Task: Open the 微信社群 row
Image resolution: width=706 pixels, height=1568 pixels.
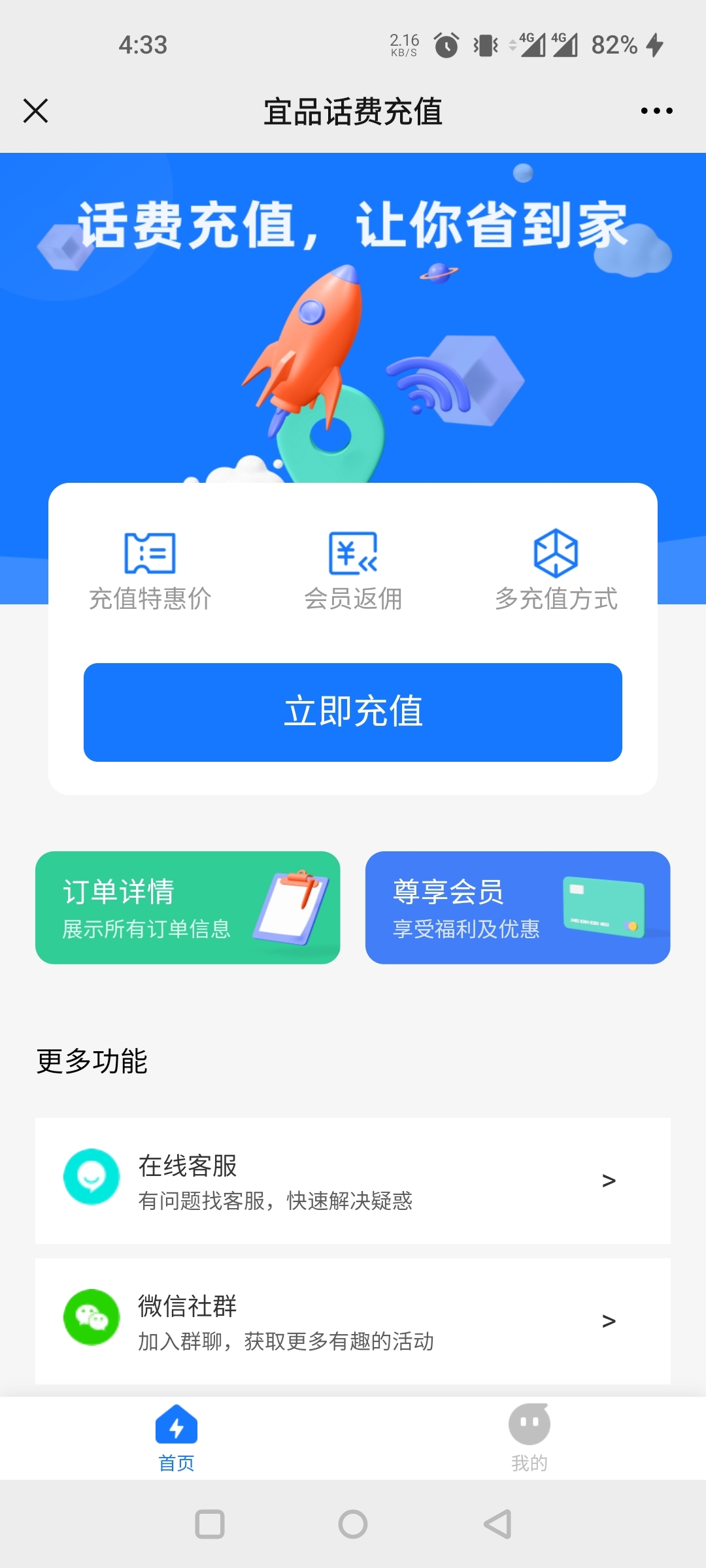Action: pyautogui.click(x=353, y=1321)
